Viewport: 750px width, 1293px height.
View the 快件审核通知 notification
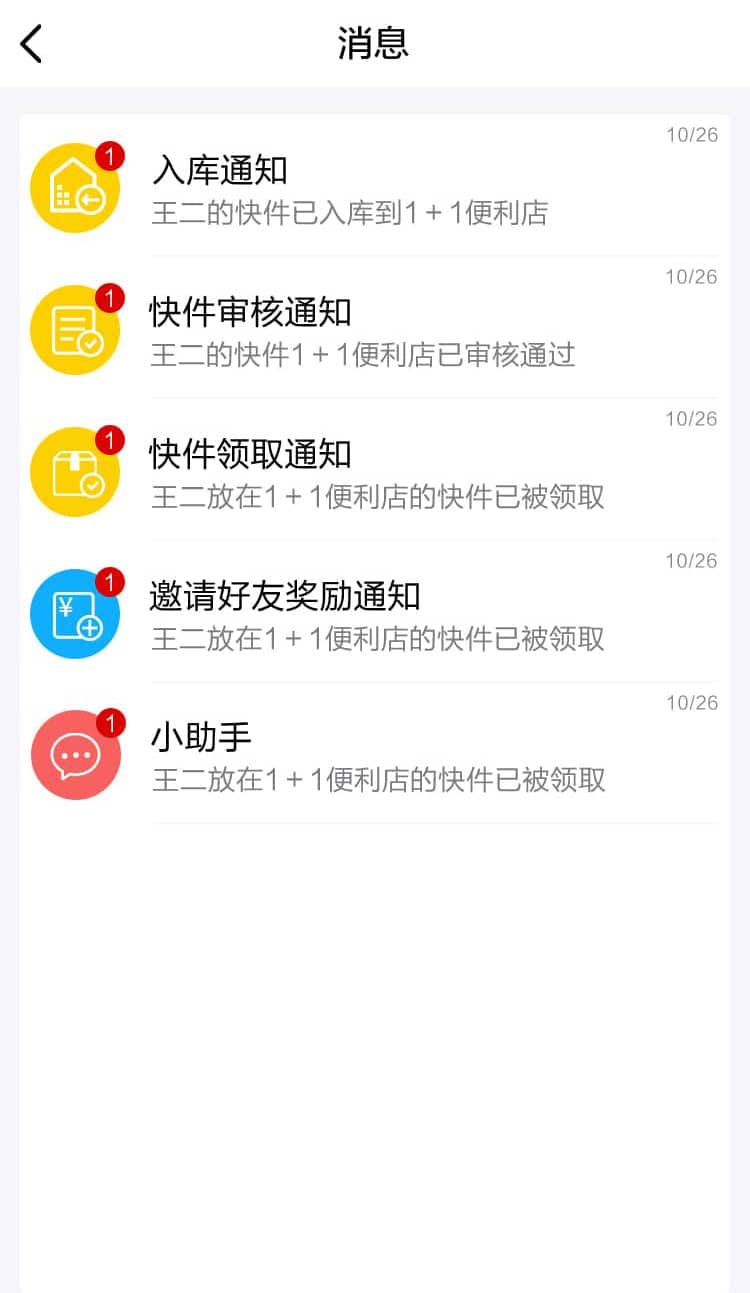coord(374,330)
